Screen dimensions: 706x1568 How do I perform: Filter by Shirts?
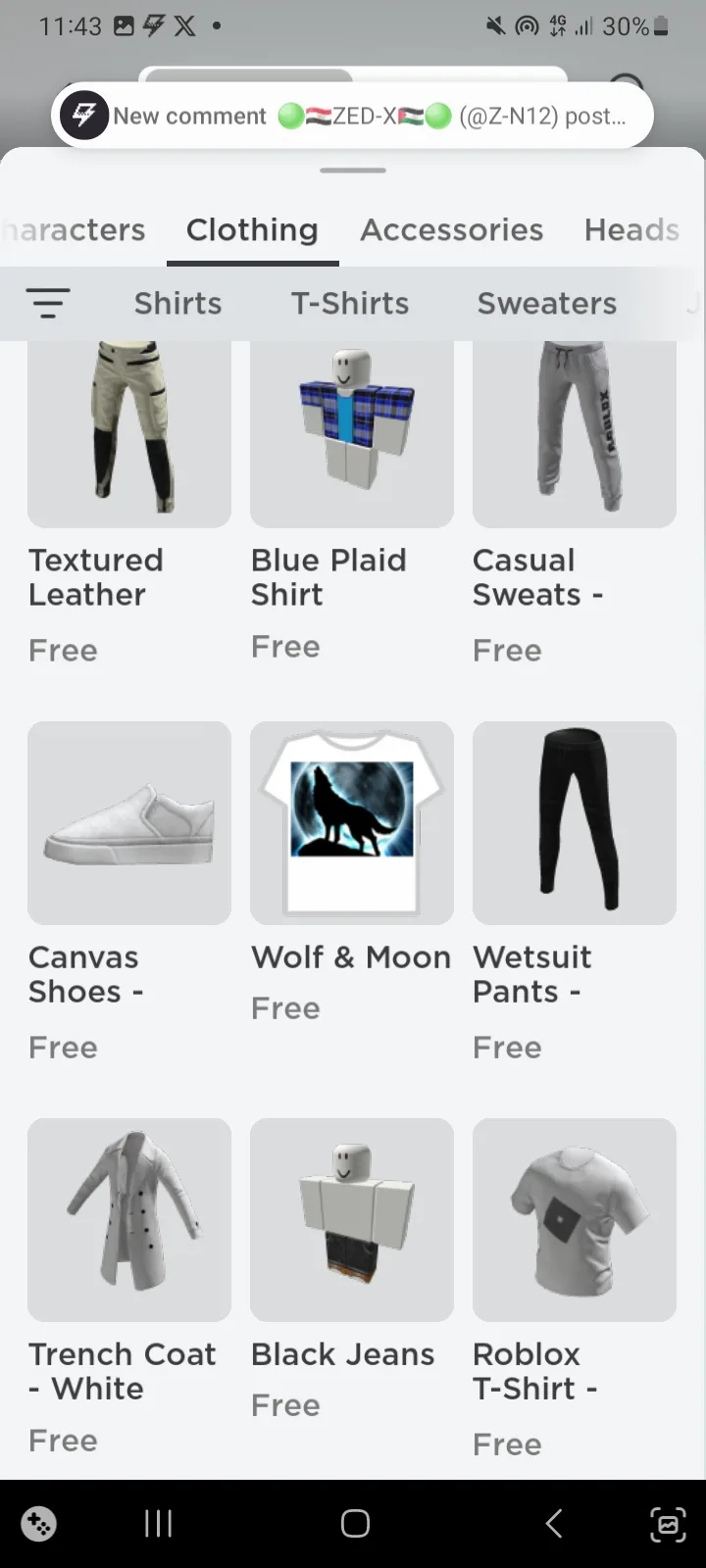click(177, 304)
